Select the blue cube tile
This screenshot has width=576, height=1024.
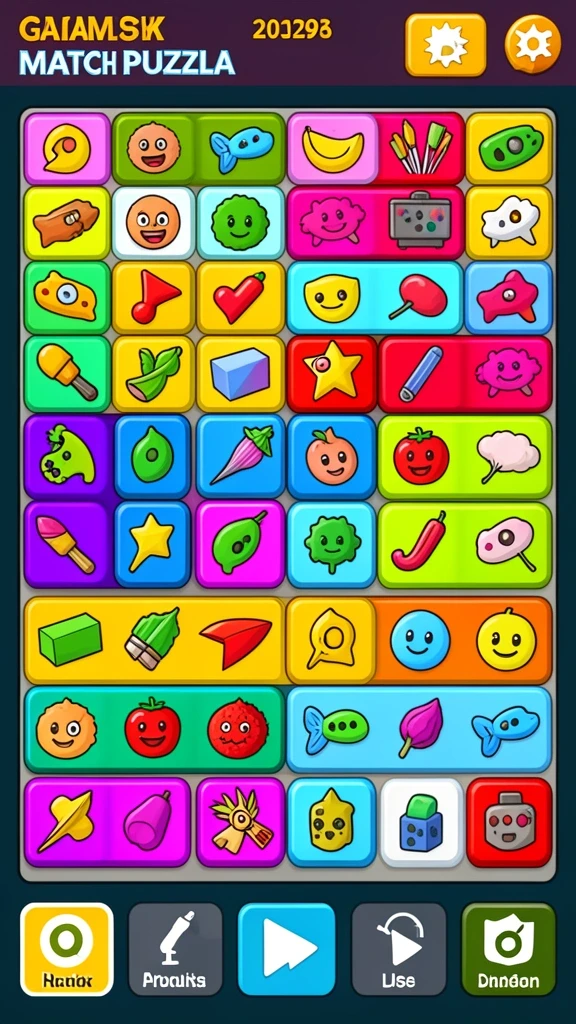[x=240, y=375]
